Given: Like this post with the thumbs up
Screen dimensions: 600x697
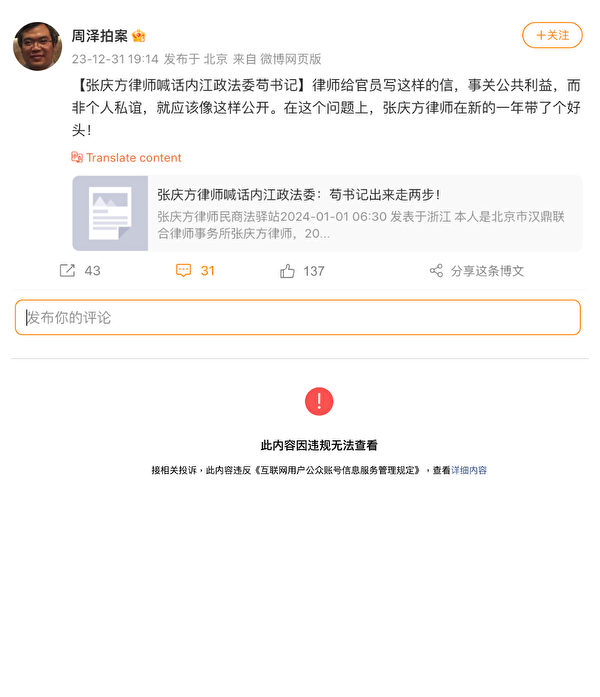Looking at the screenshot, I should pyautogui.click(x=302, y=270).
